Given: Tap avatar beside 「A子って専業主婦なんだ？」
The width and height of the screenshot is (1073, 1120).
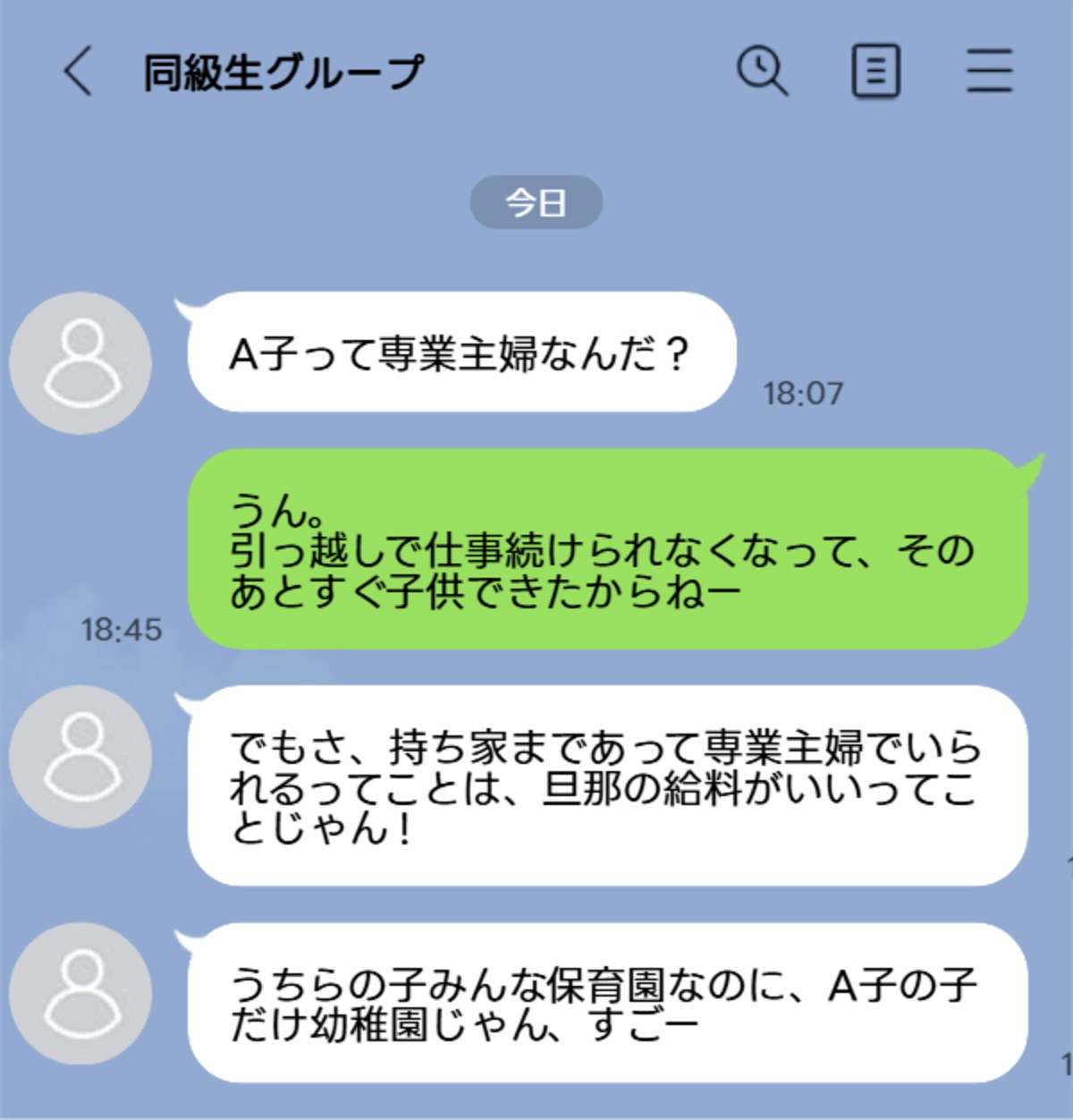Looking at the screenshot, I should 80,363.
